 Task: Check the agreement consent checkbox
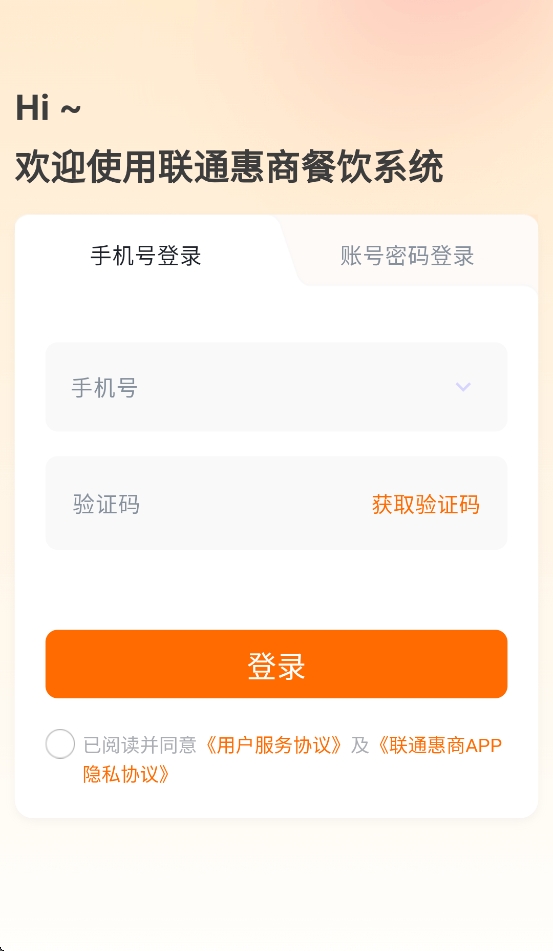tap(60, 744)
